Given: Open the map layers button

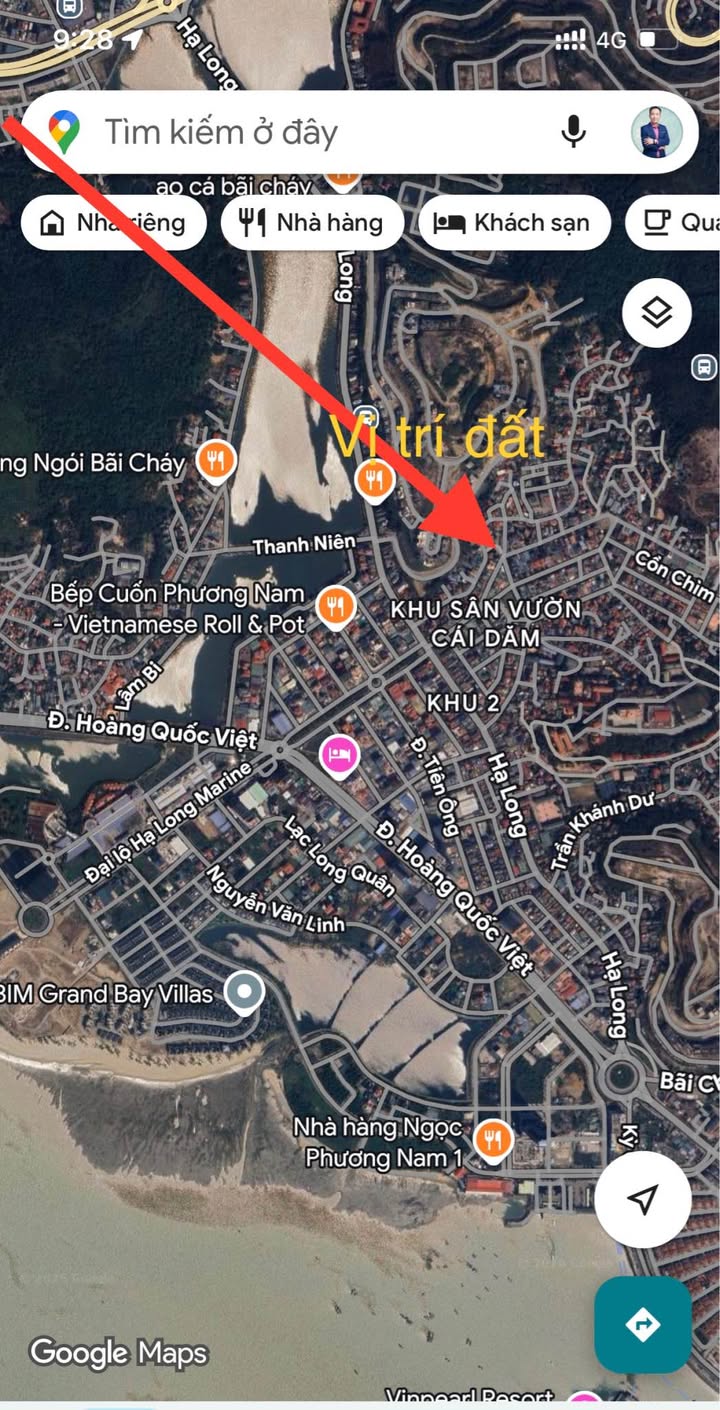Looking at the screenshot, I should 656,314.
